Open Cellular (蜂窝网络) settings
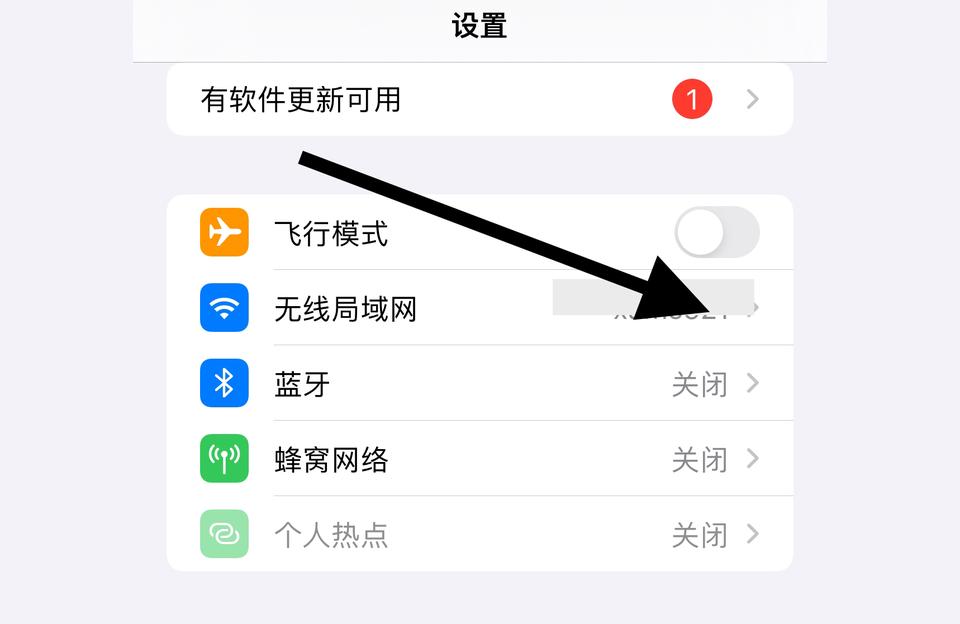960x624 pixels. 479,460
